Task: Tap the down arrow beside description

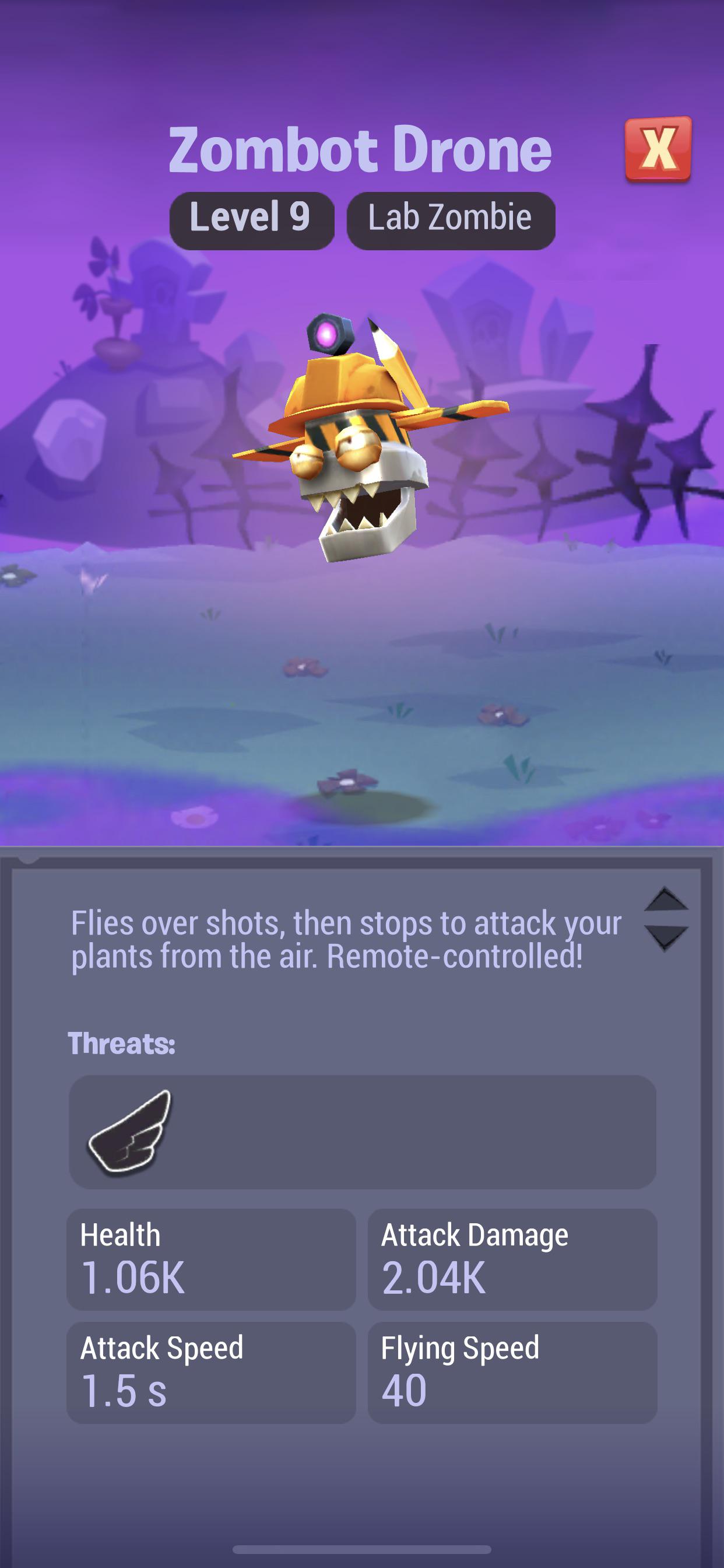Action: point(666,937)
